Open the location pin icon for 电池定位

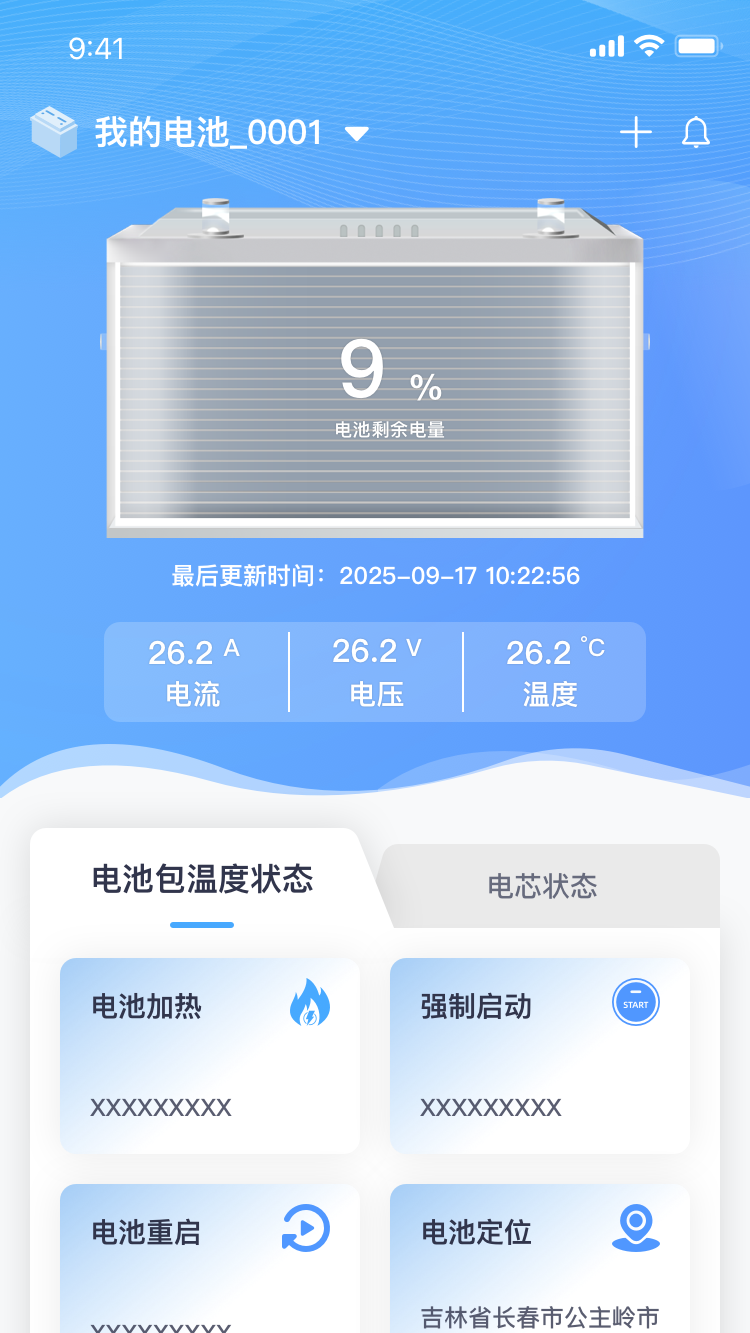tap(637, 1226)
